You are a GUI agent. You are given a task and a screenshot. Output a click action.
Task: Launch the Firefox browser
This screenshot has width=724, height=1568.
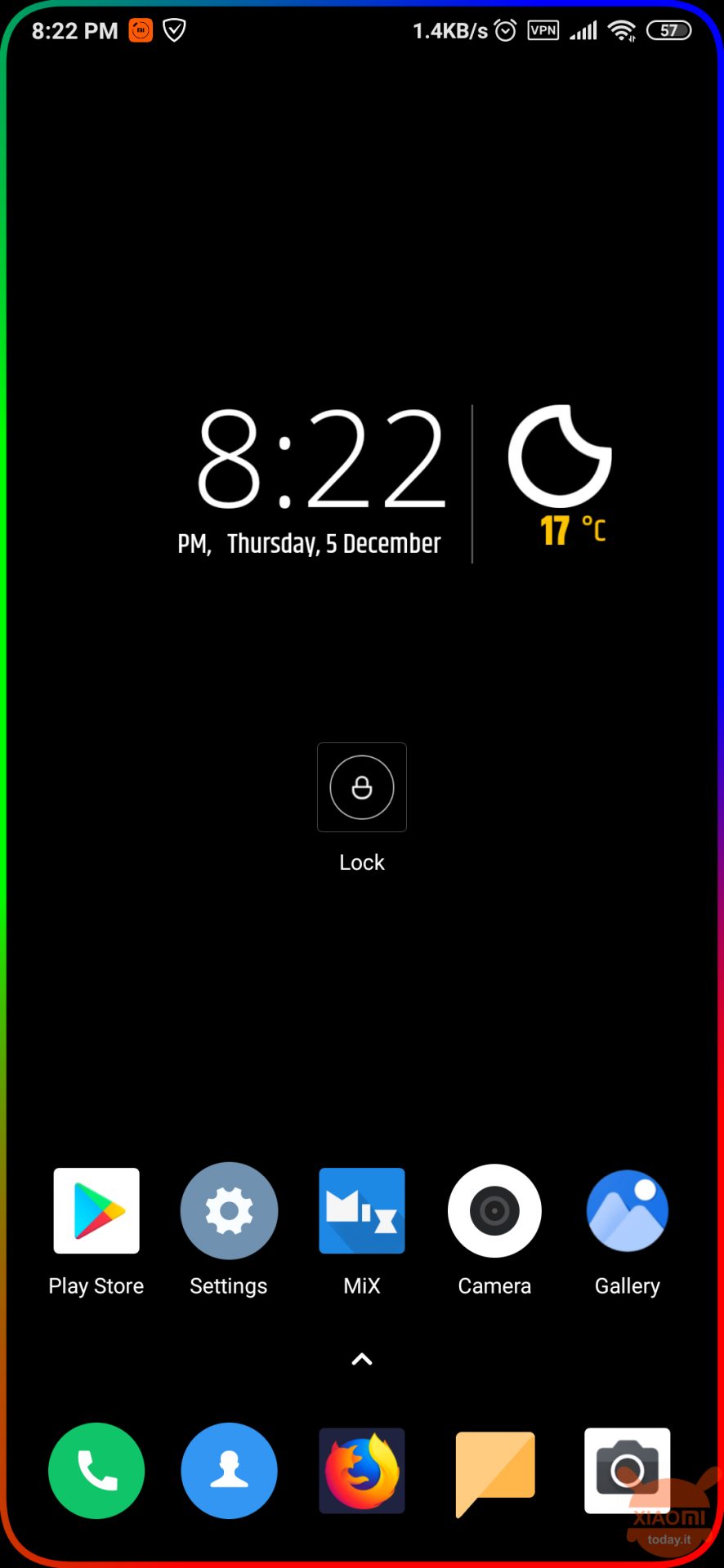(x=362, y=1471)
